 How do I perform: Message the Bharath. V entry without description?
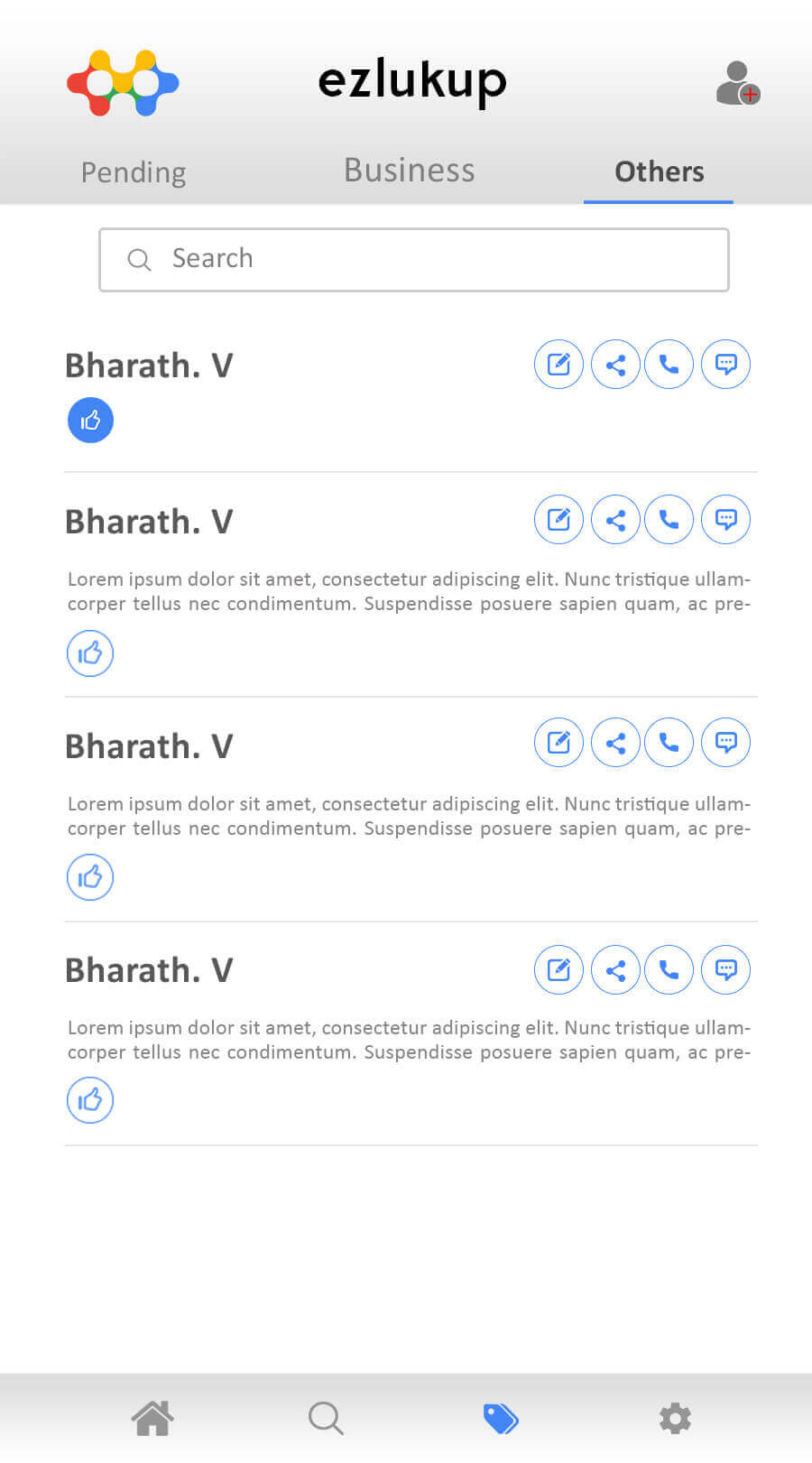[725, 365]
